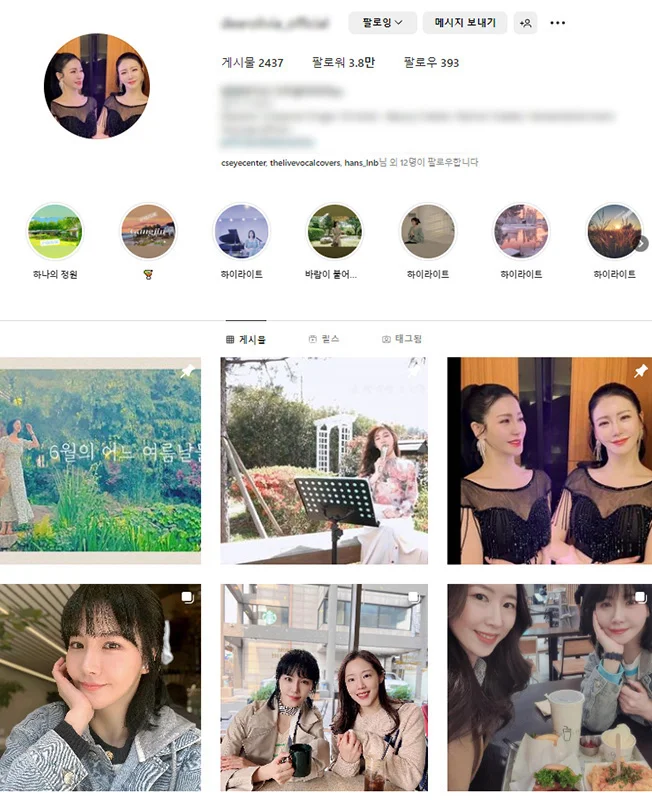Open the 하나의 정원 story highlight

tap(54, 231)
